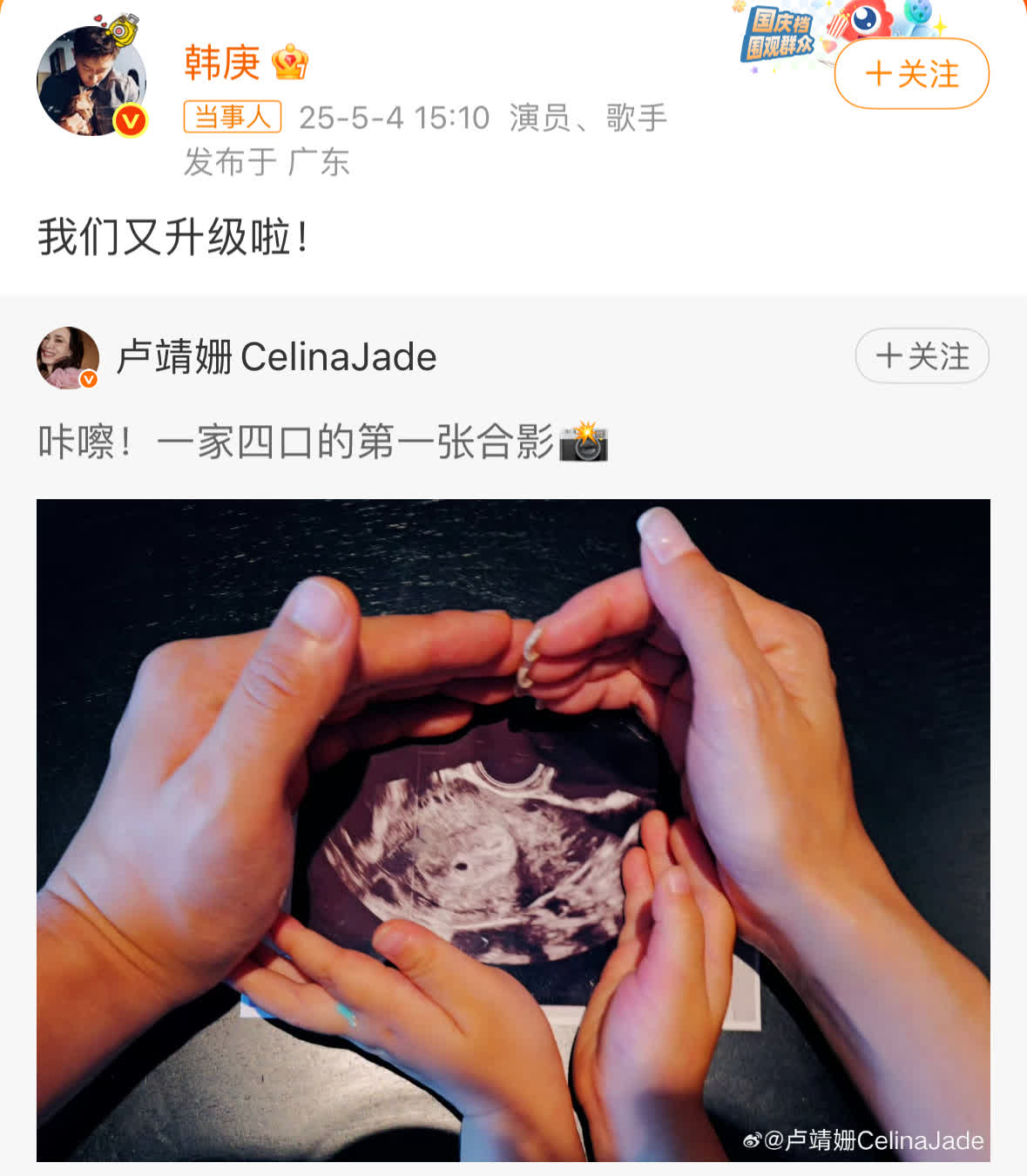Follow 卢靖姗 CelinaJade
1027x1176 pixels.
tap(922, 356)
